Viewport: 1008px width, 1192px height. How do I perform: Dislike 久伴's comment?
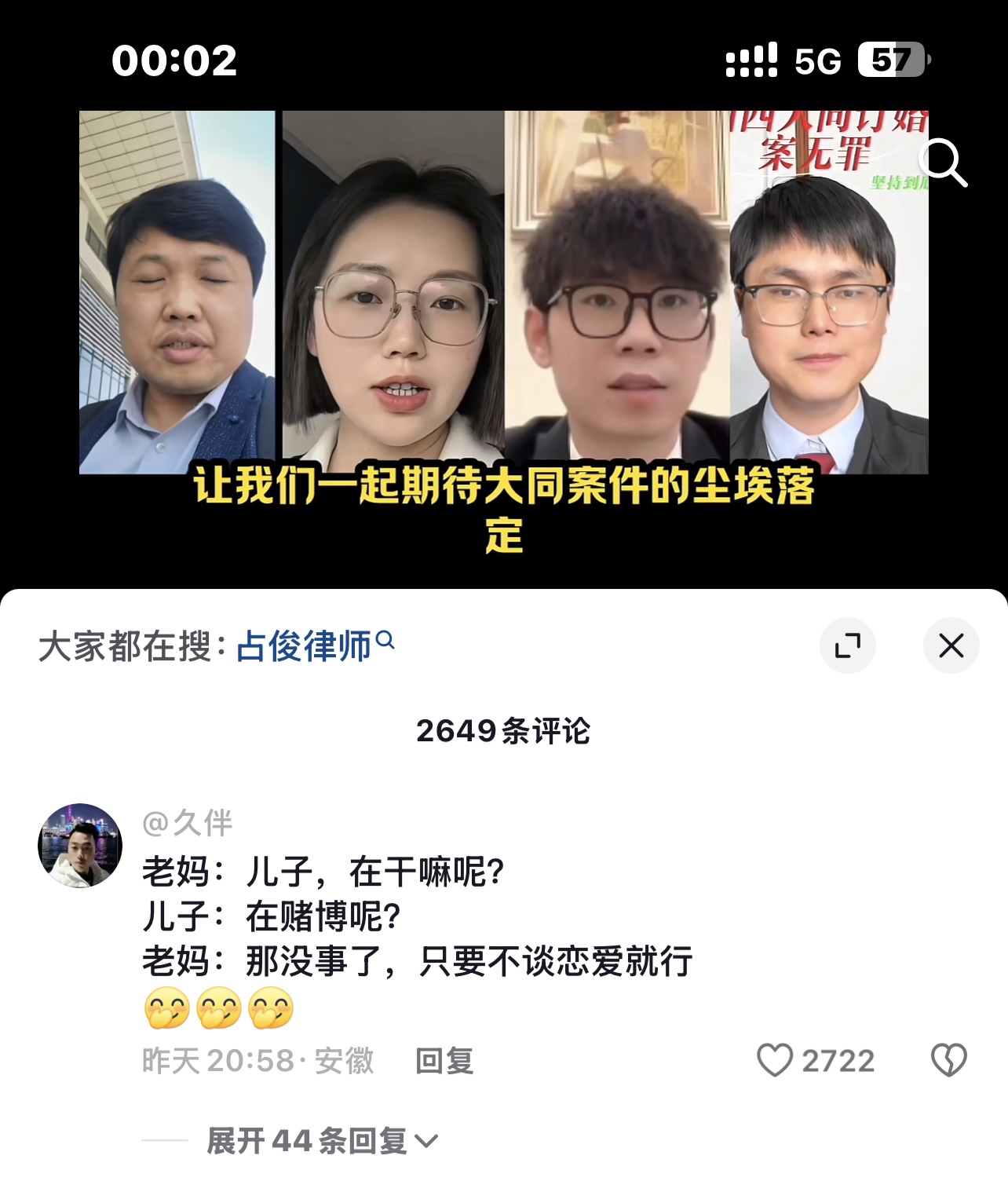coord(948,1061)
